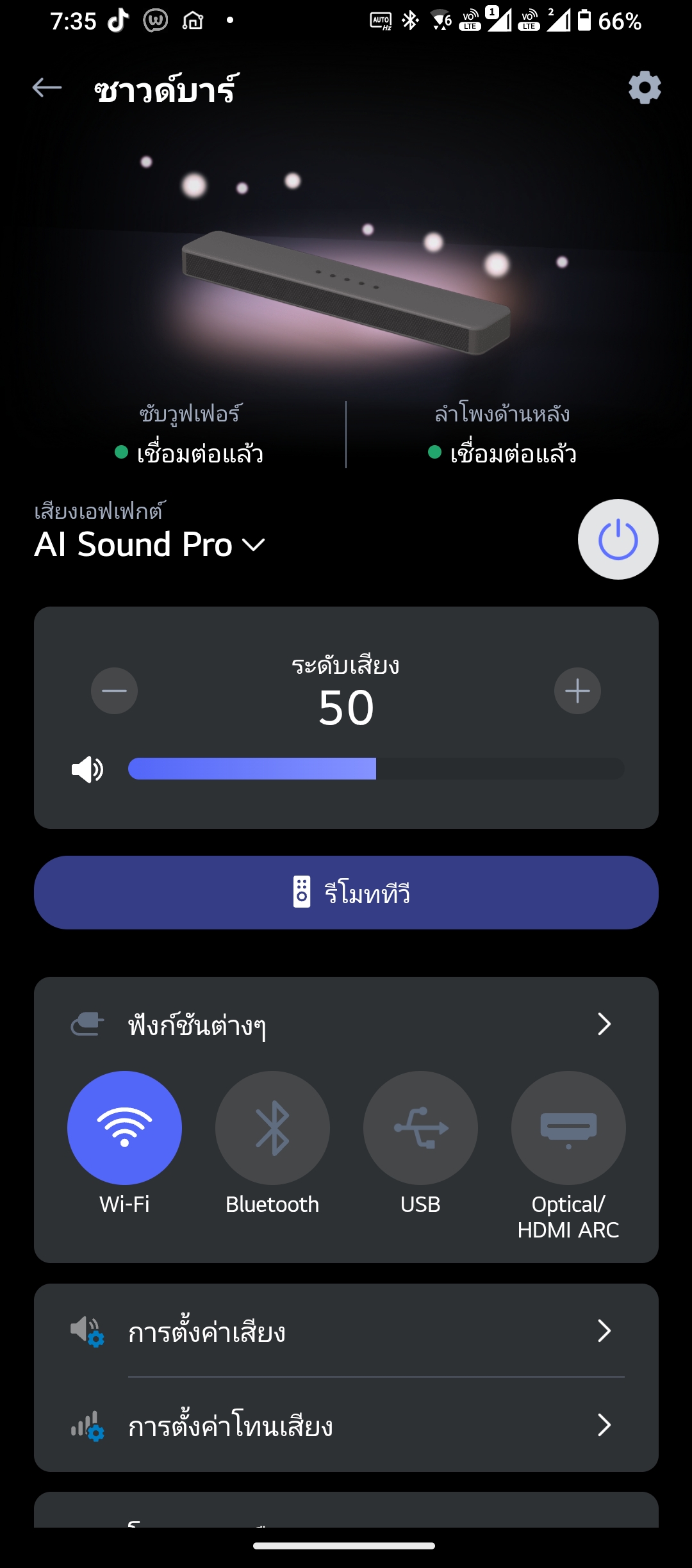692x1568 pixels.
Task: Choose USB as the input source
Action: [420, 1128]
